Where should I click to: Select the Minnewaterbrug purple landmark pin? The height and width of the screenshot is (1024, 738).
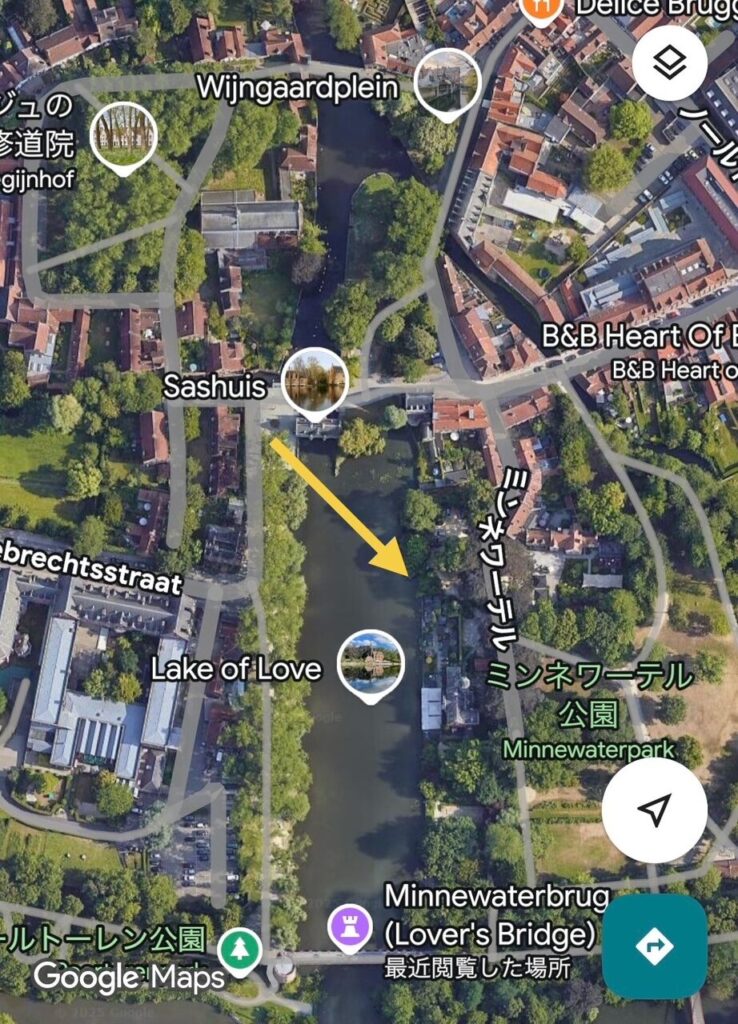point(348,925)
